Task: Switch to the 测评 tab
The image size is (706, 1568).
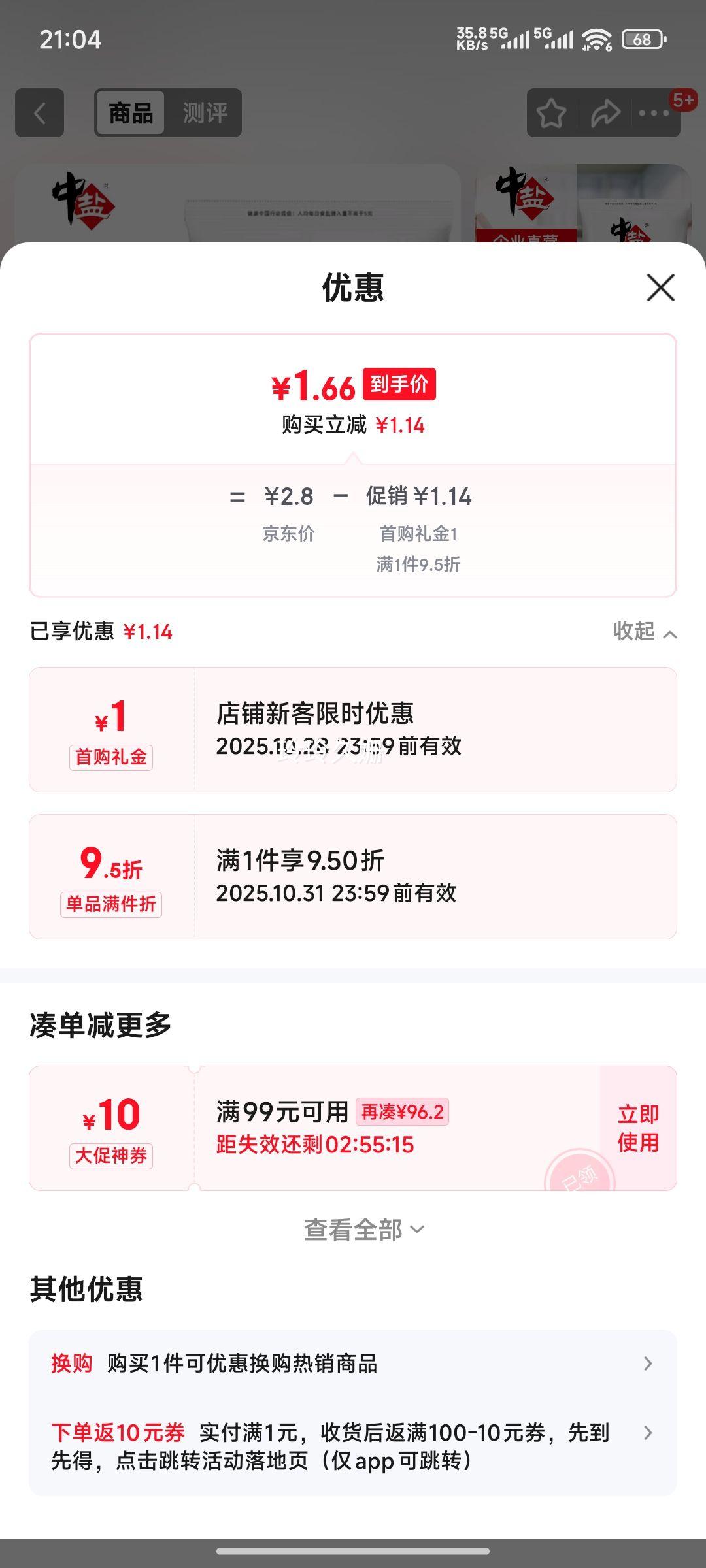Action: 205,113
